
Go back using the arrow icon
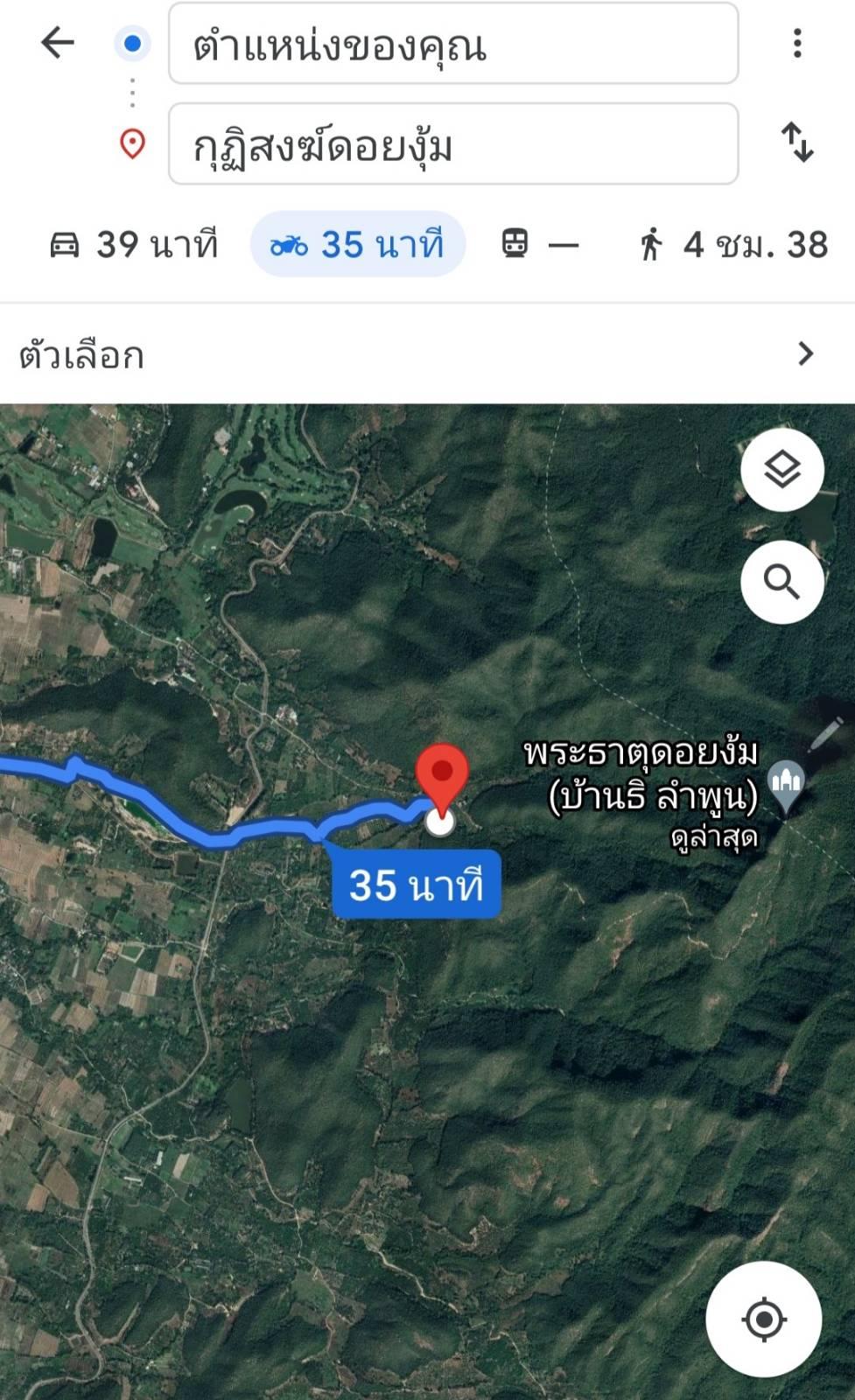58,42
